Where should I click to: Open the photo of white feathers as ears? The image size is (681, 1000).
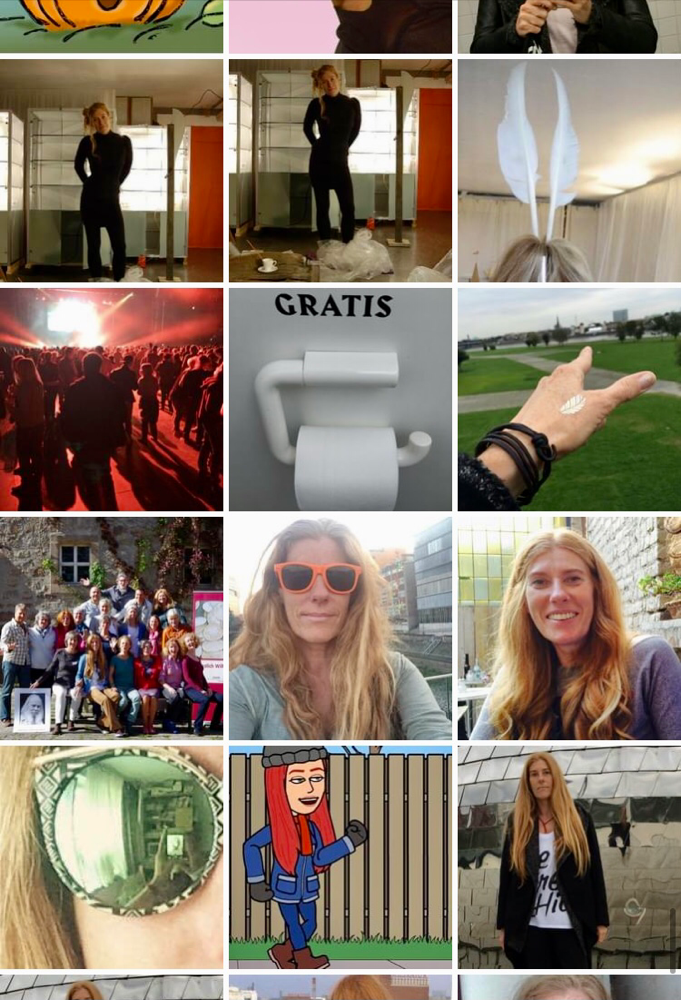tap(569, 170)
